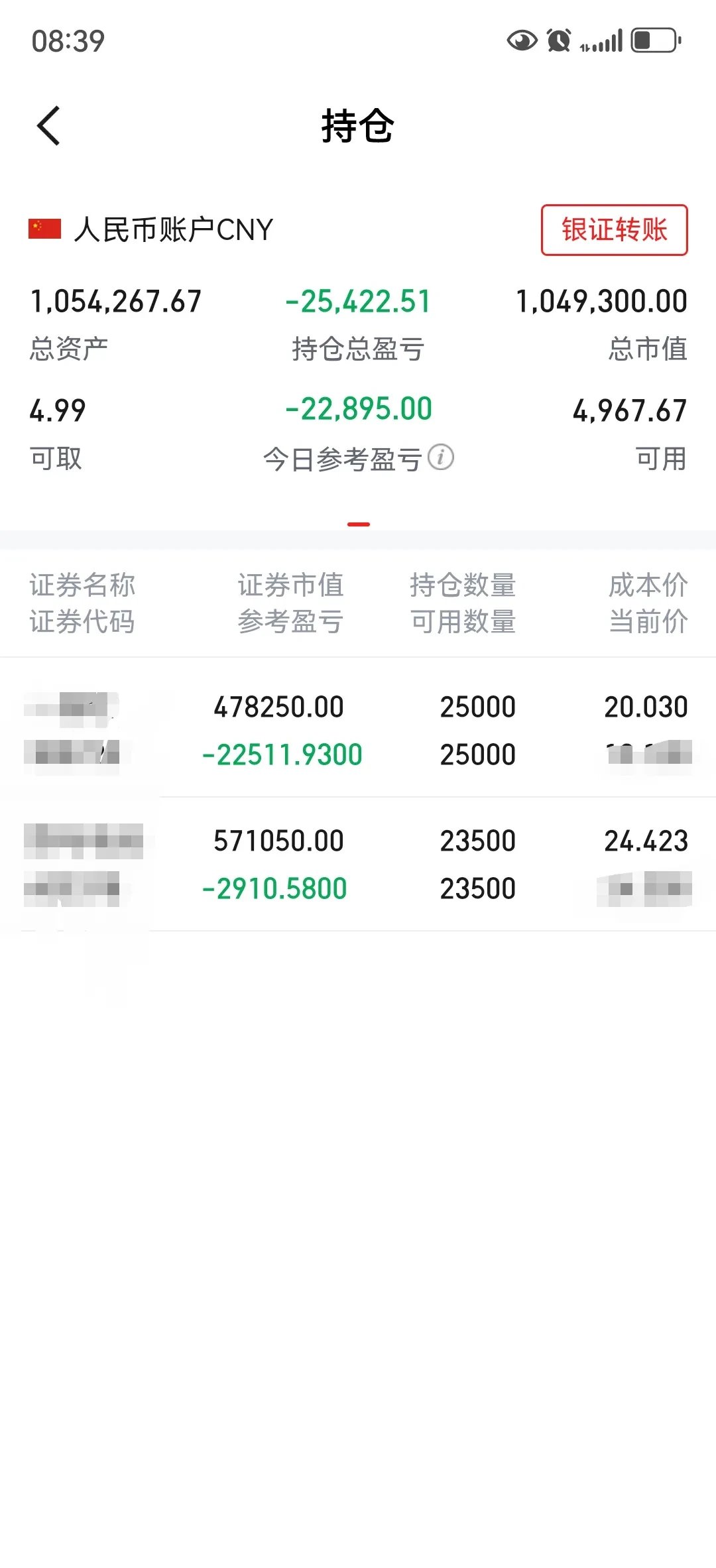
Task: Tap the cellular signal icon in status bar
Action: 608,42
